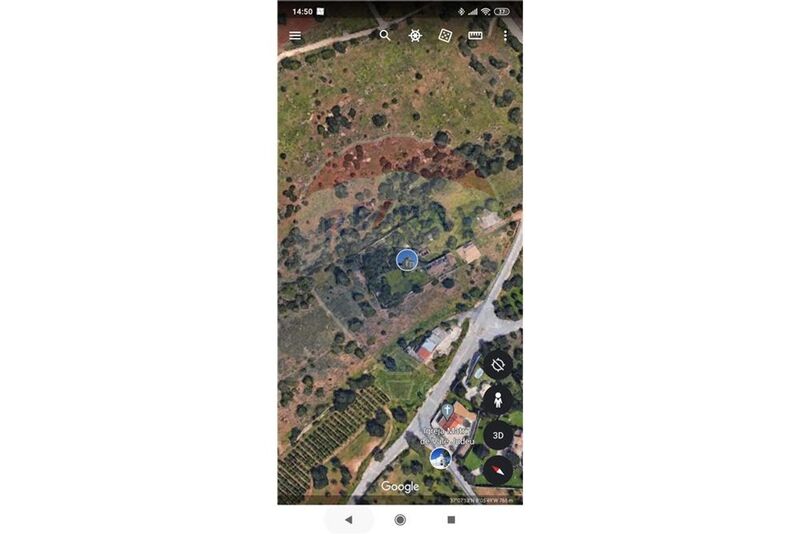Tap the dice for a random location

pyautogui.click(x=445, y=35)
